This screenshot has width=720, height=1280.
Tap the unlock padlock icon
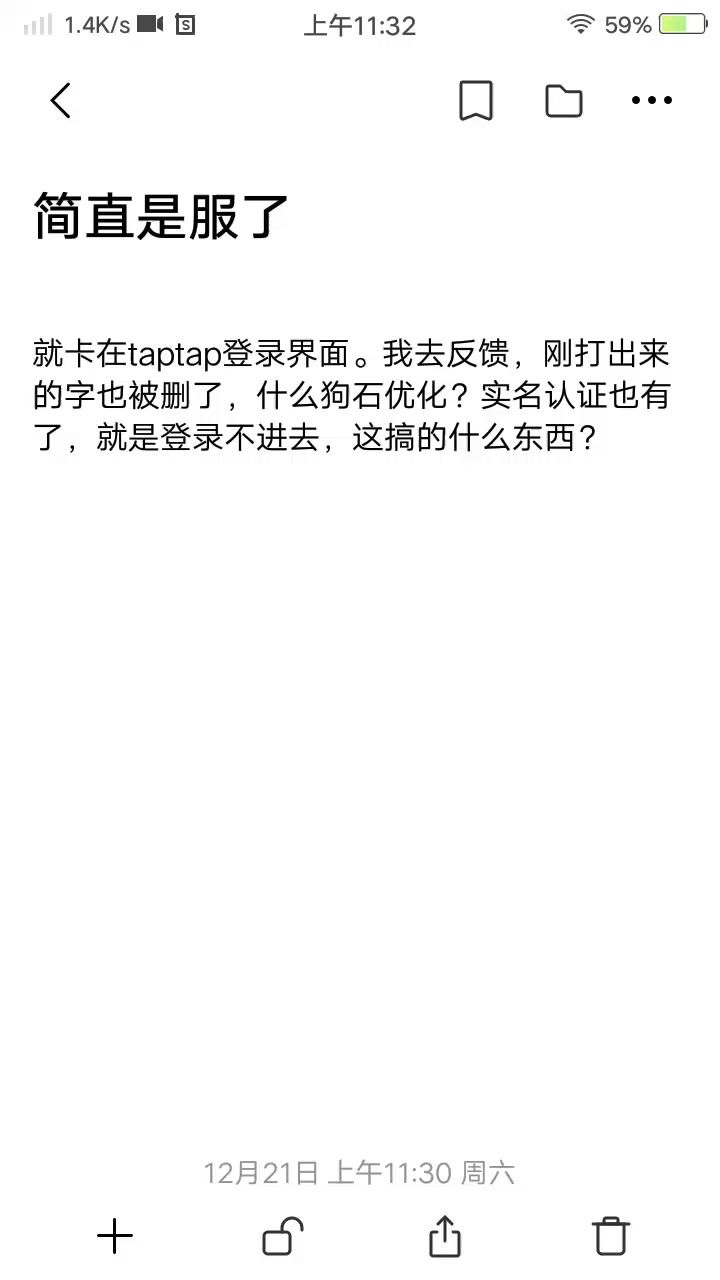coord(283,1236)
